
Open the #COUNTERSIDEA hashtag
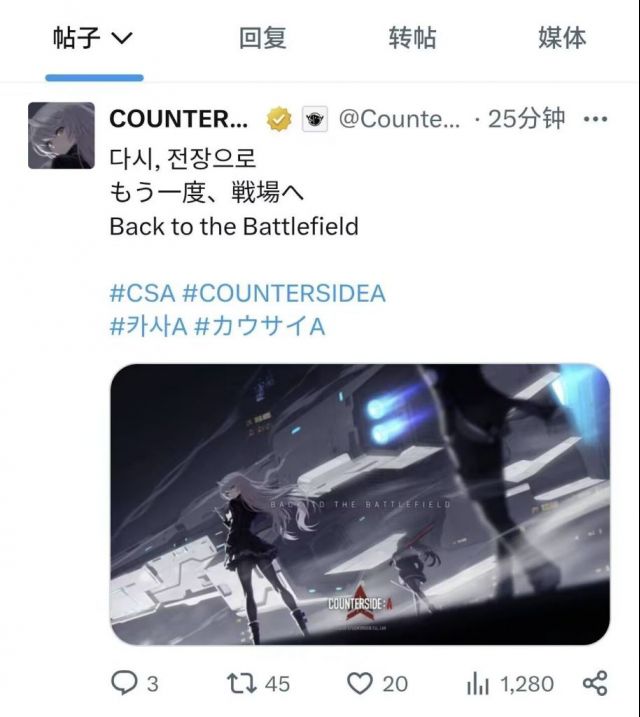[x=284, y=293]
